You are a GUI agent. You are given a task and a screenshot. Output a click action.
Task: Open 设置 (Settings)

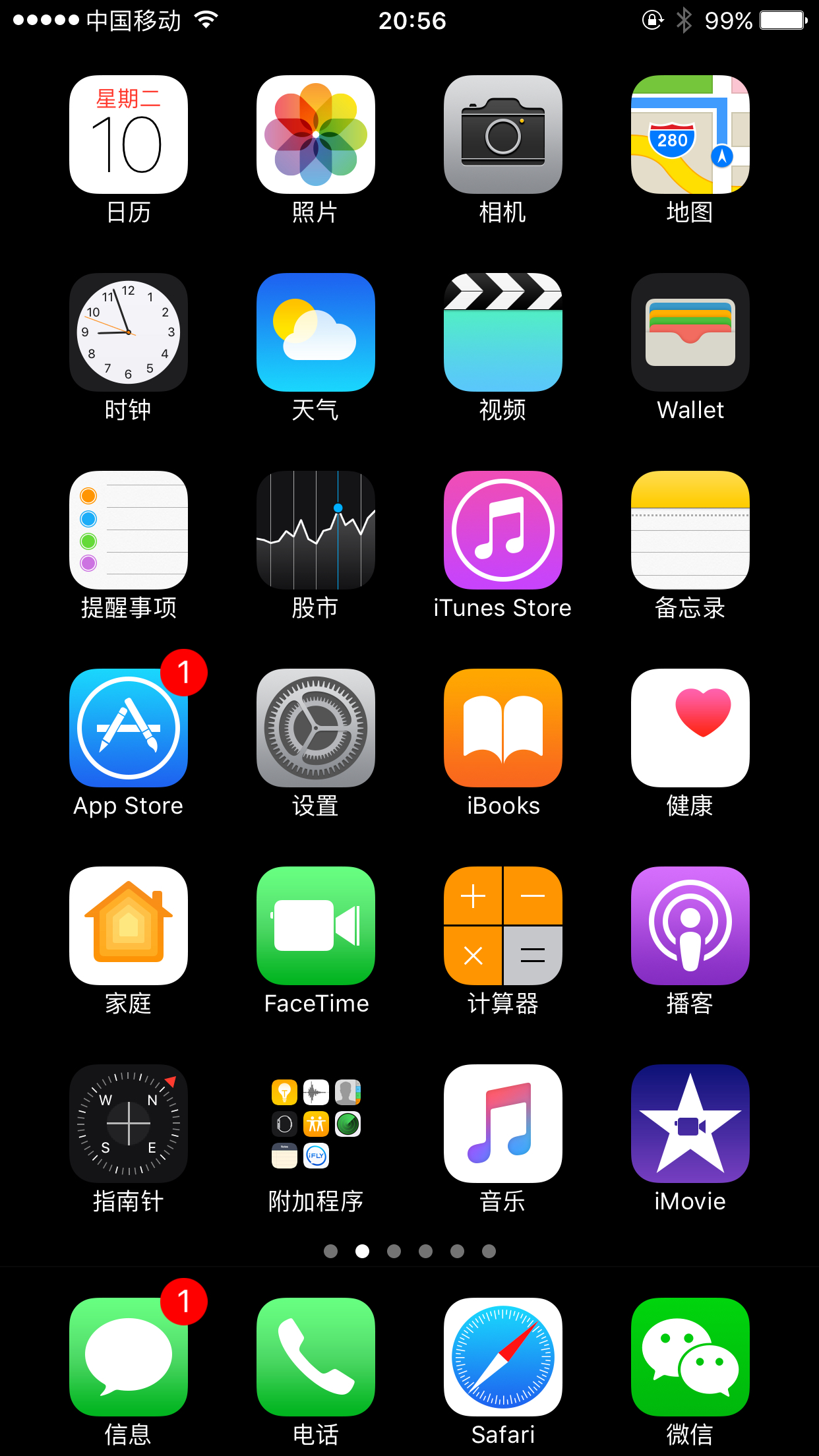[315, 728]
